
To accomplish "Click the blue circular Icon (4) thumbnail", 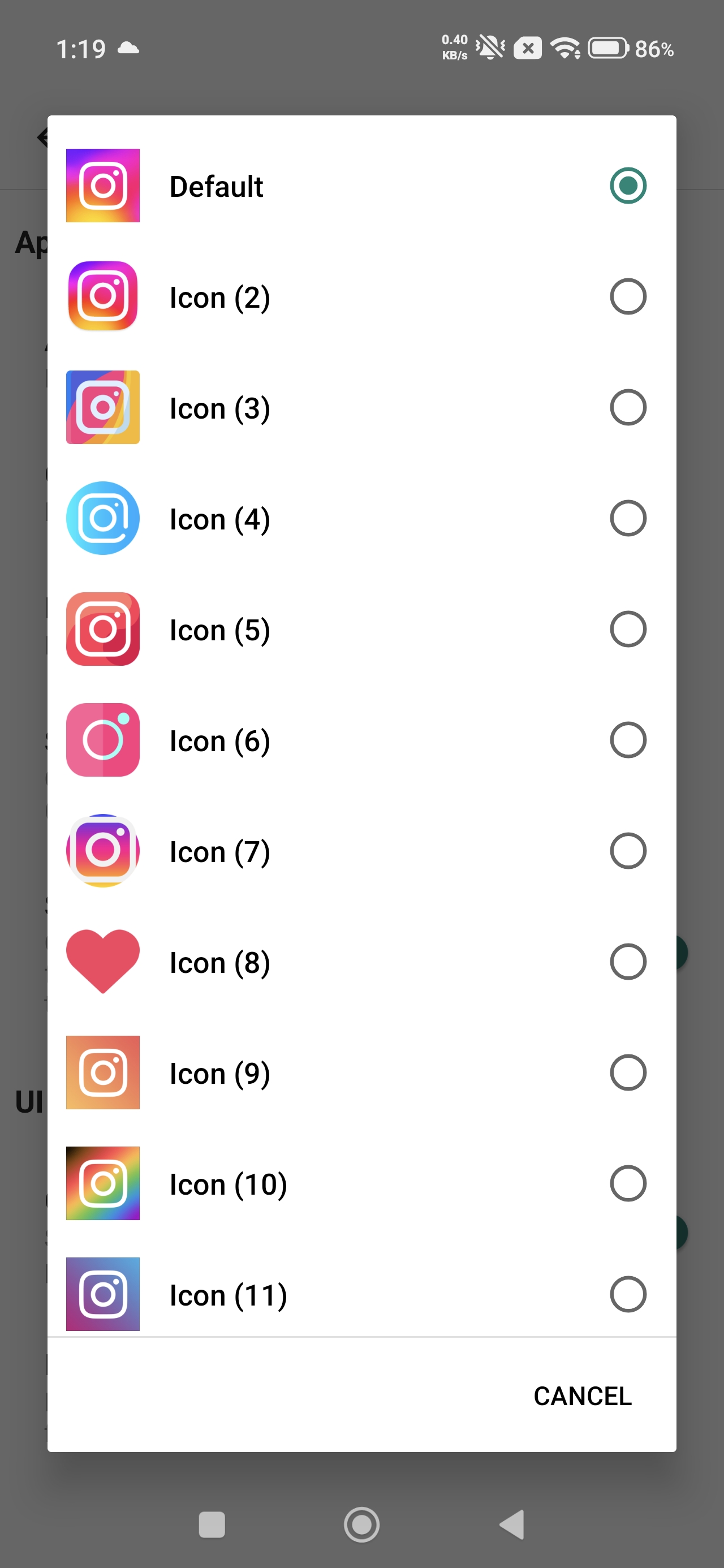I will point(102,518).
